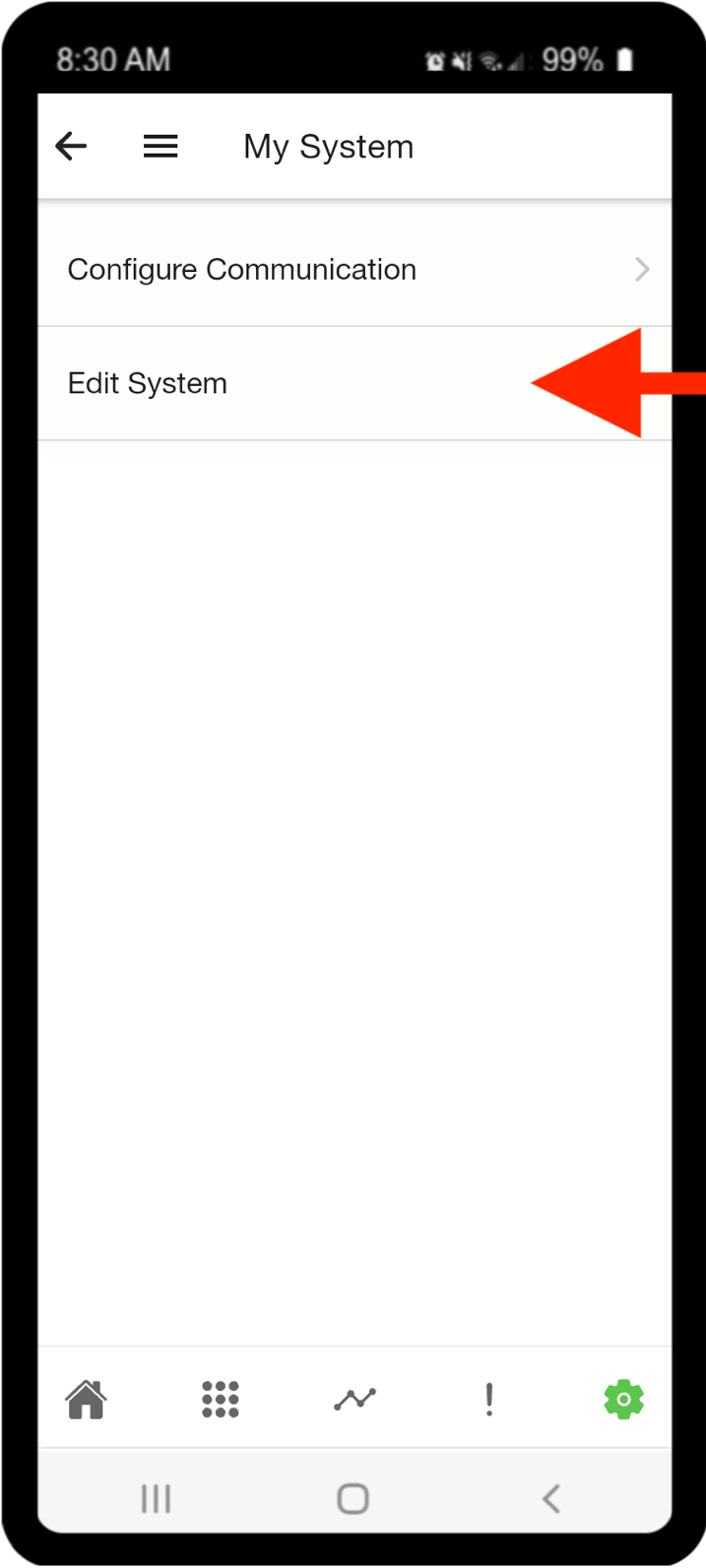Screen dimensions: 706x1568
Task: Switch to the line graph tab
Action: [x=354, y=1399]
